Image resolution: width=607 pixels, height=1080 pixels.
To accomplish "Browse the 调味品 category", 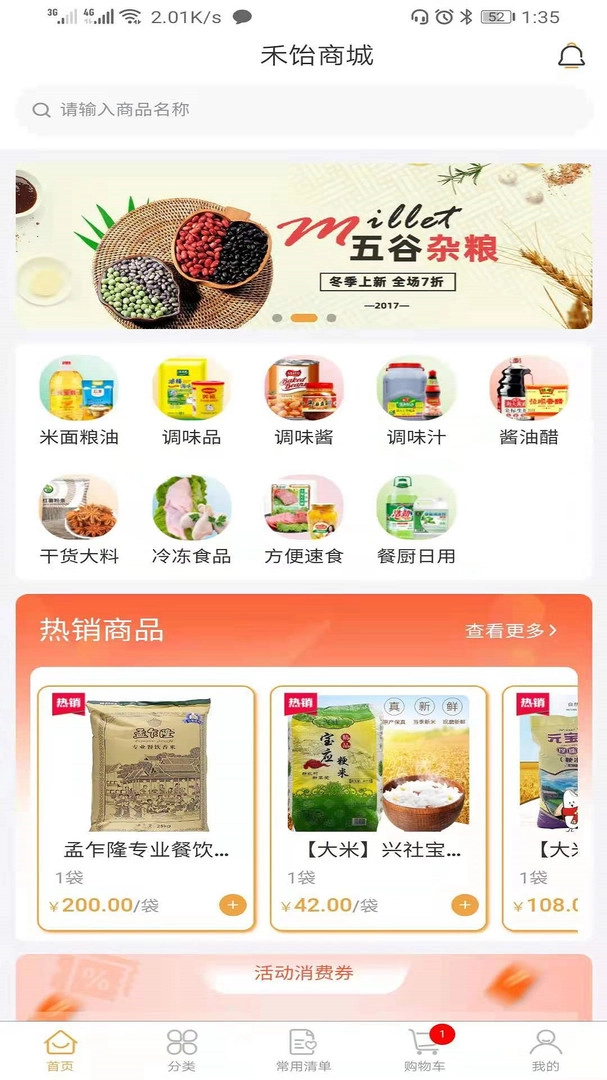I will 191,400.
